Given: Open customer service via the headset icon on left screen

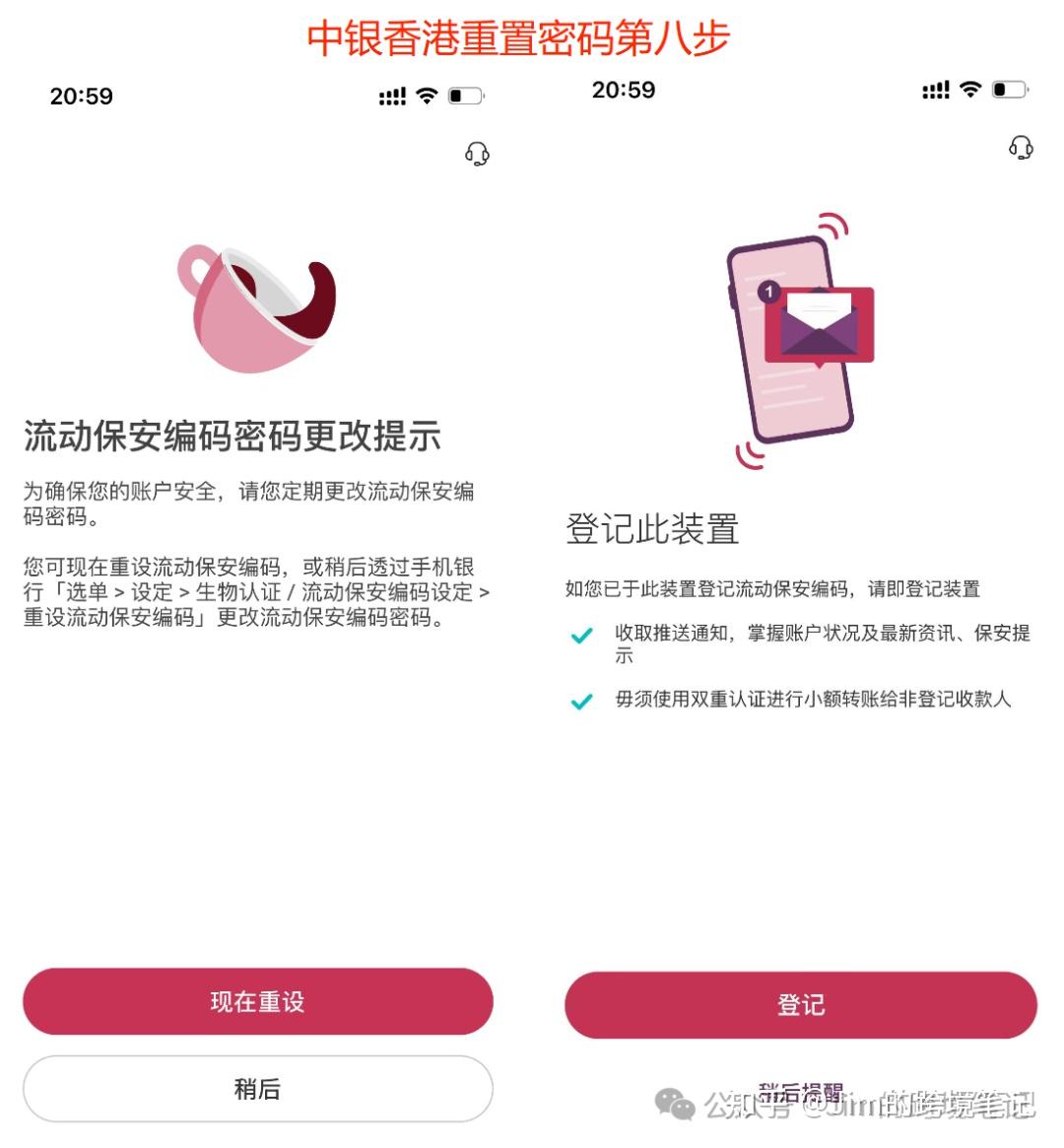Looking at the screenshot, I should click(x=477, y=153).
